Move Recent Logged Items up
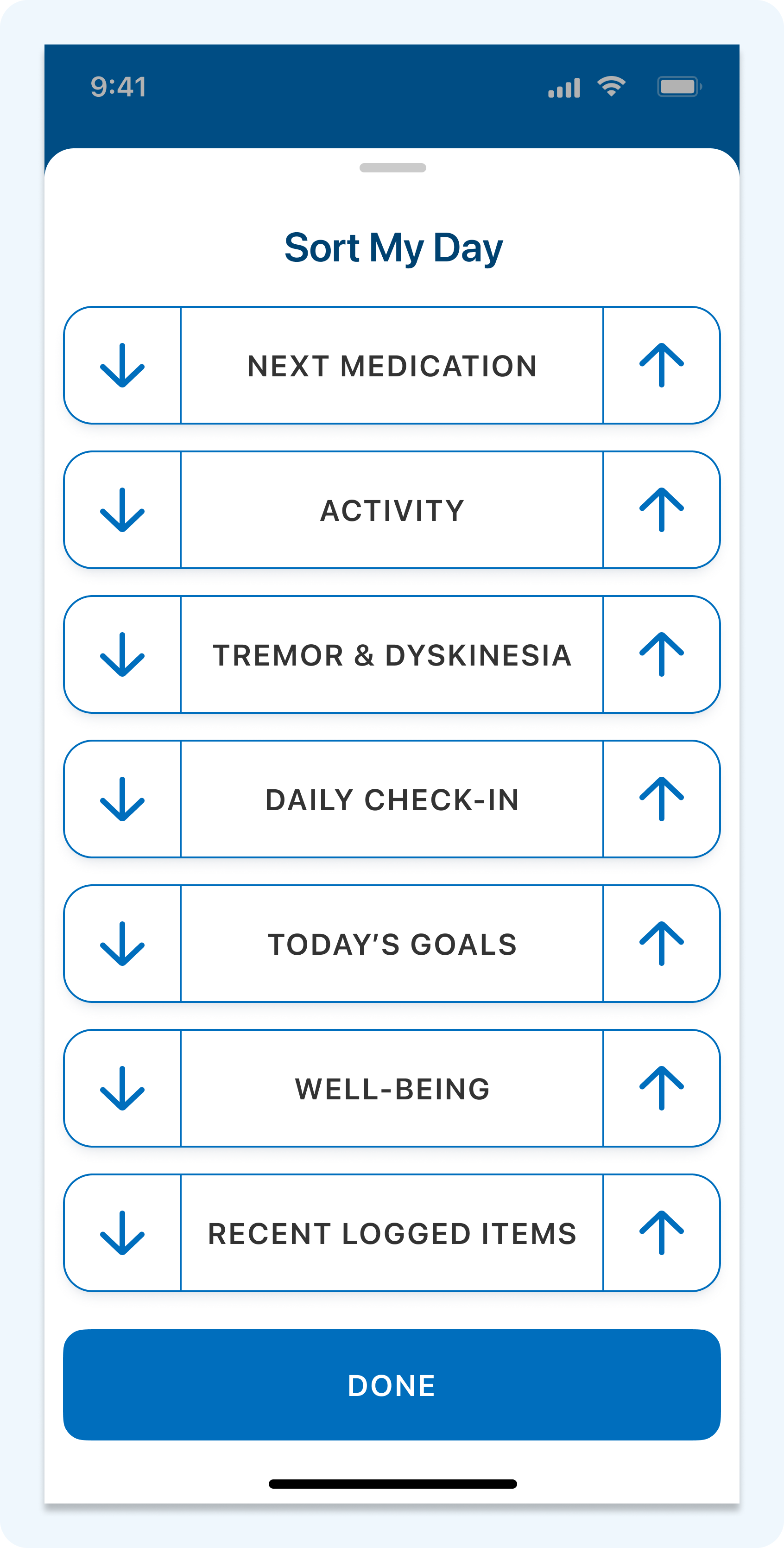 click(662, 1233)
